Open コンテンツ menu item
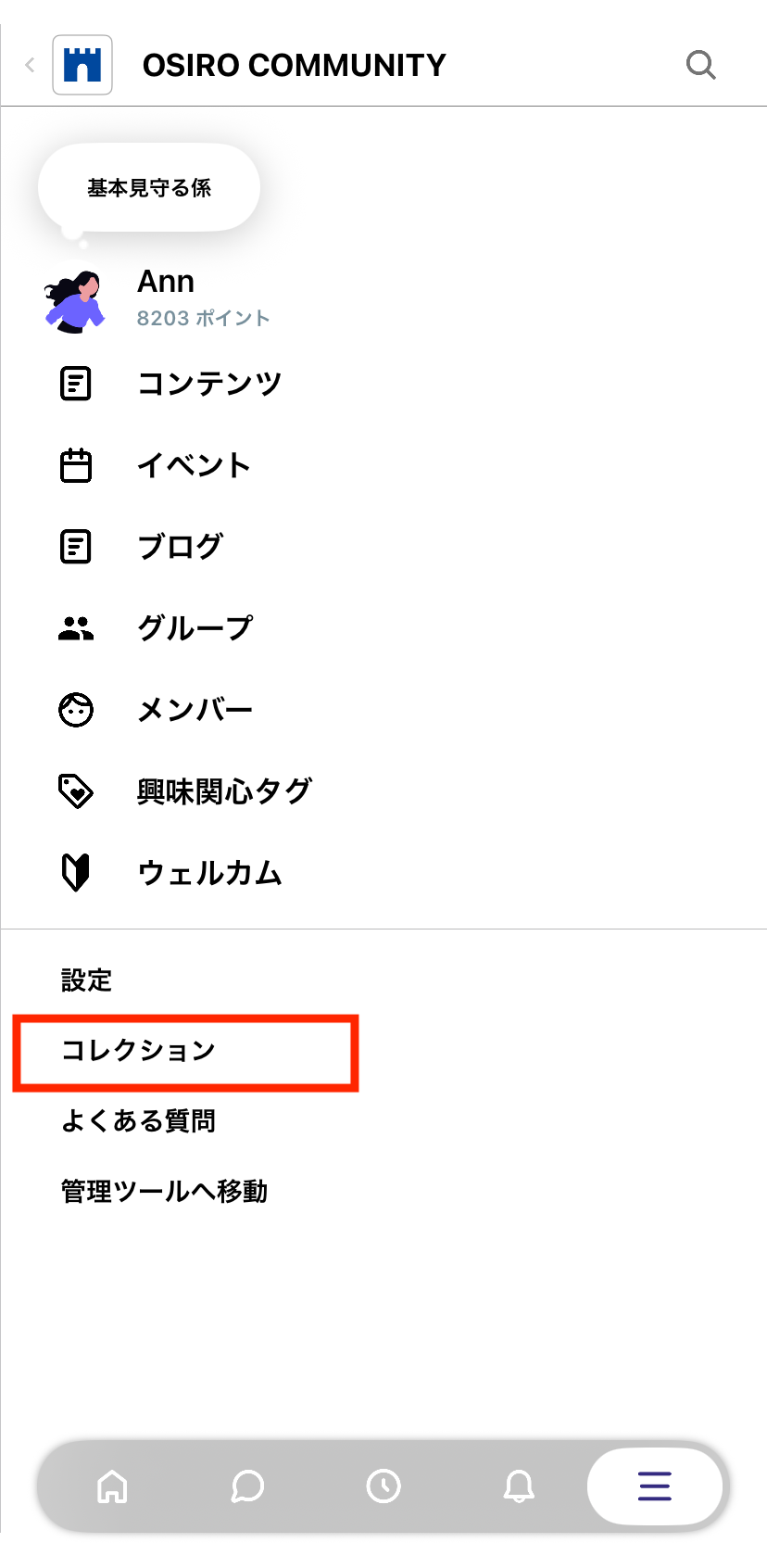767x1568 pixels. point(208,384)
